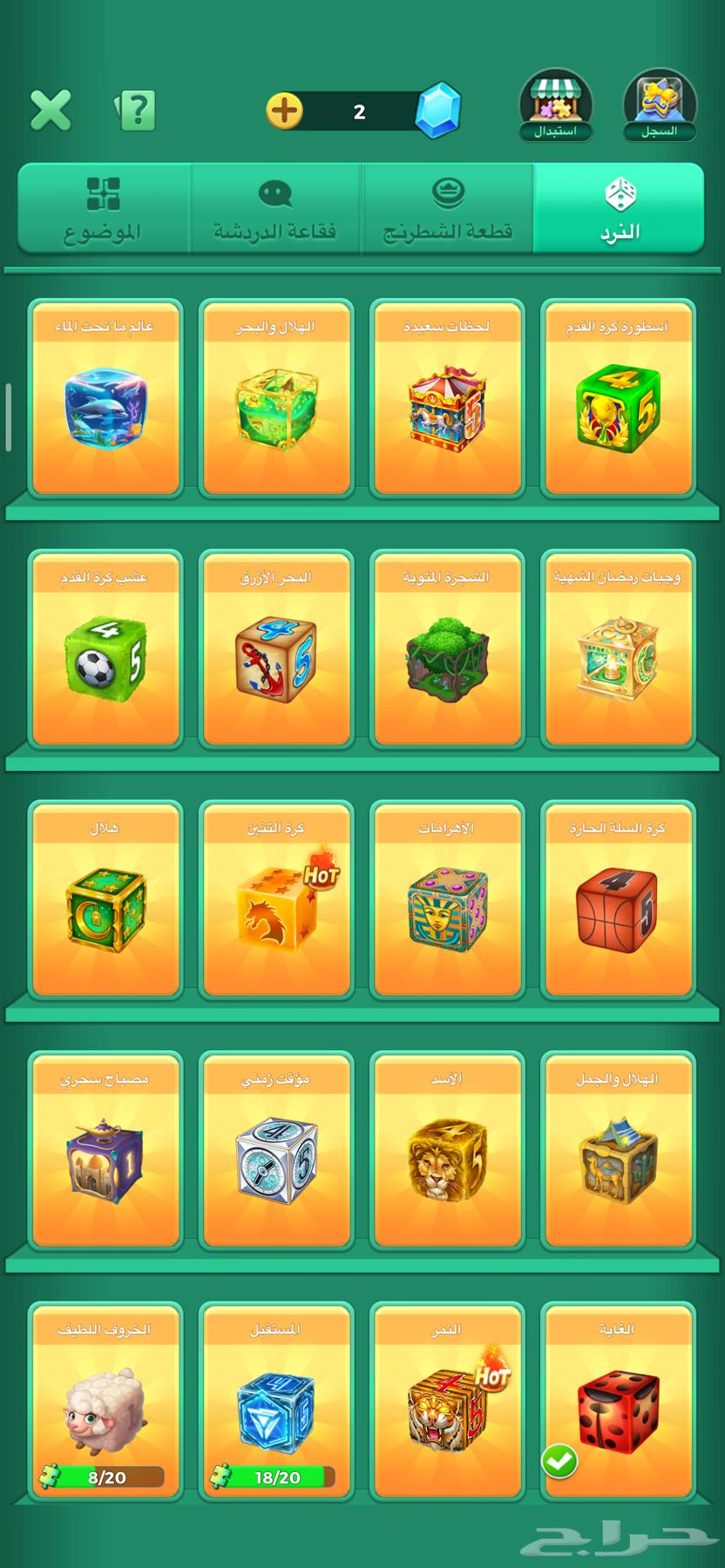Select the equipped الغابة ladybug dice
725x1568 pixels.
[618, 1402]
